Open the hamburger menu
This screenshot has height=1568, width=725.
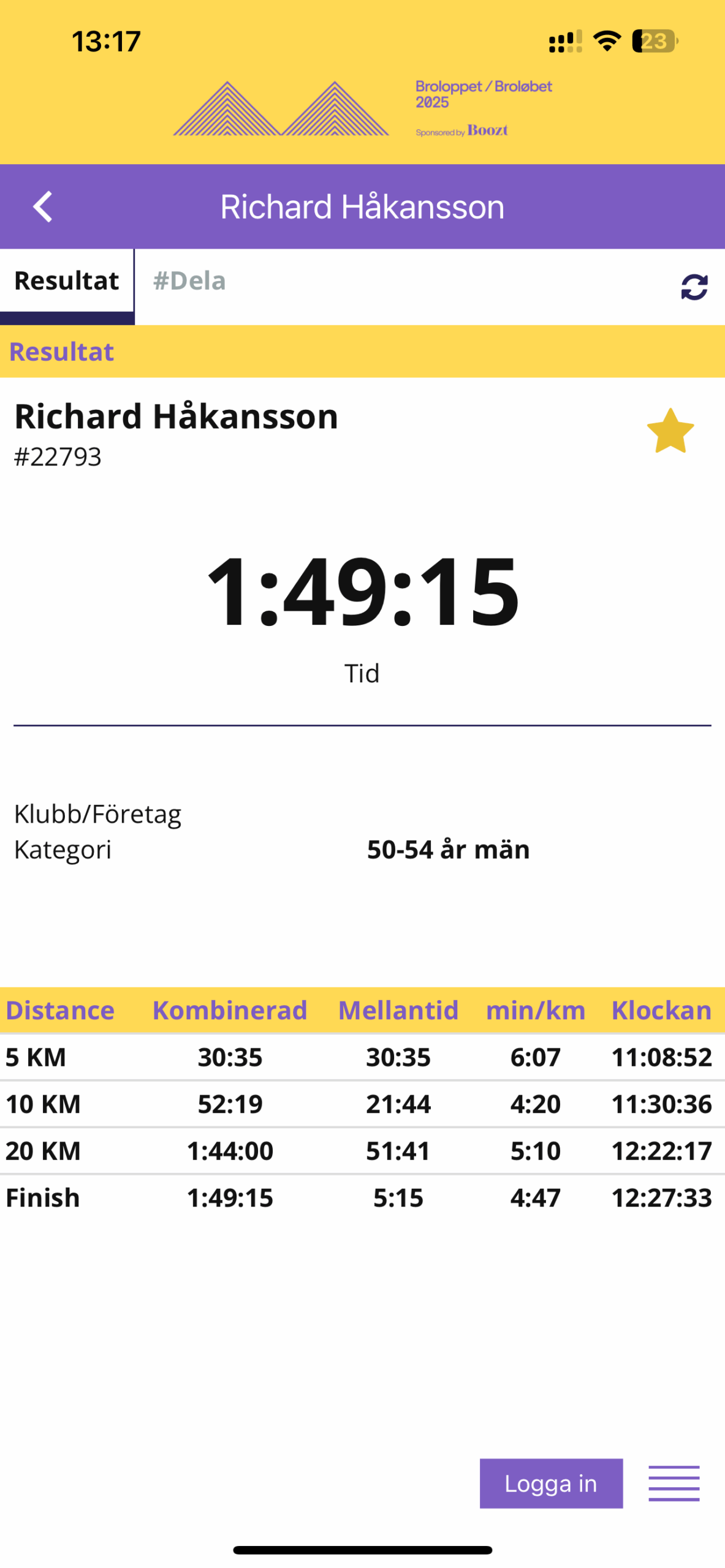[x=674, y=1483]
